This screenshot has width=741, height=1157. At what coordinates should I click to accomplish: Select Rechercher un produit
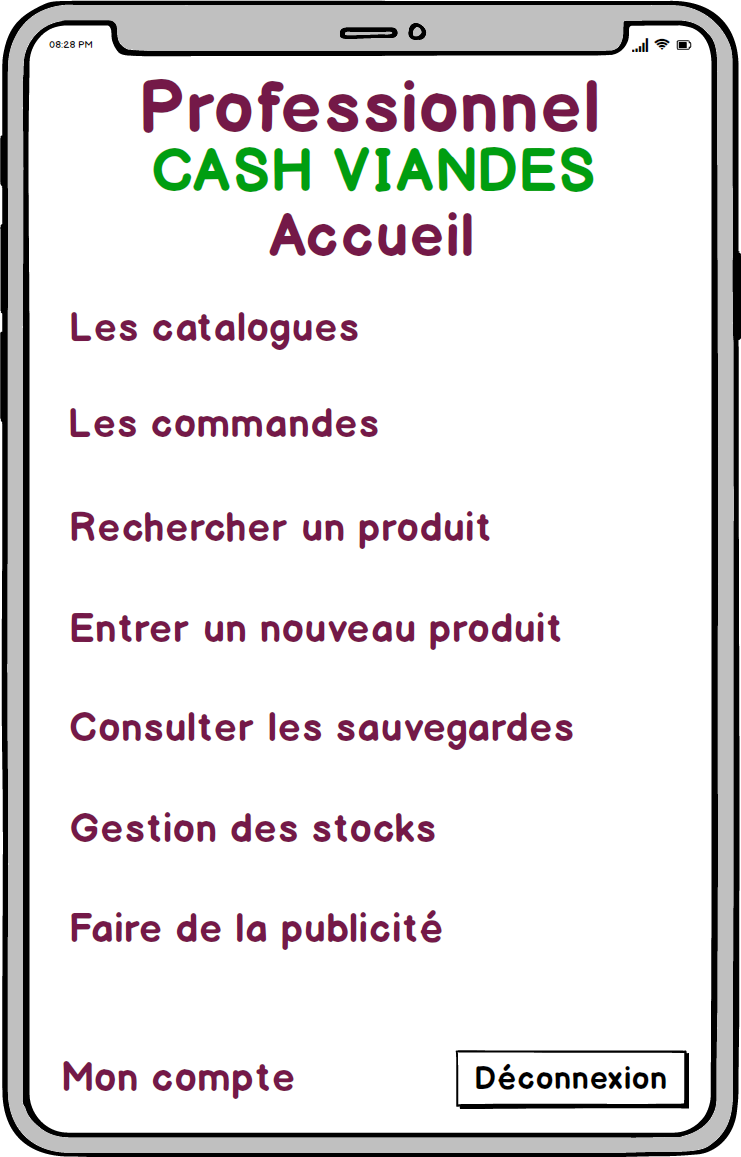point(280,527)
